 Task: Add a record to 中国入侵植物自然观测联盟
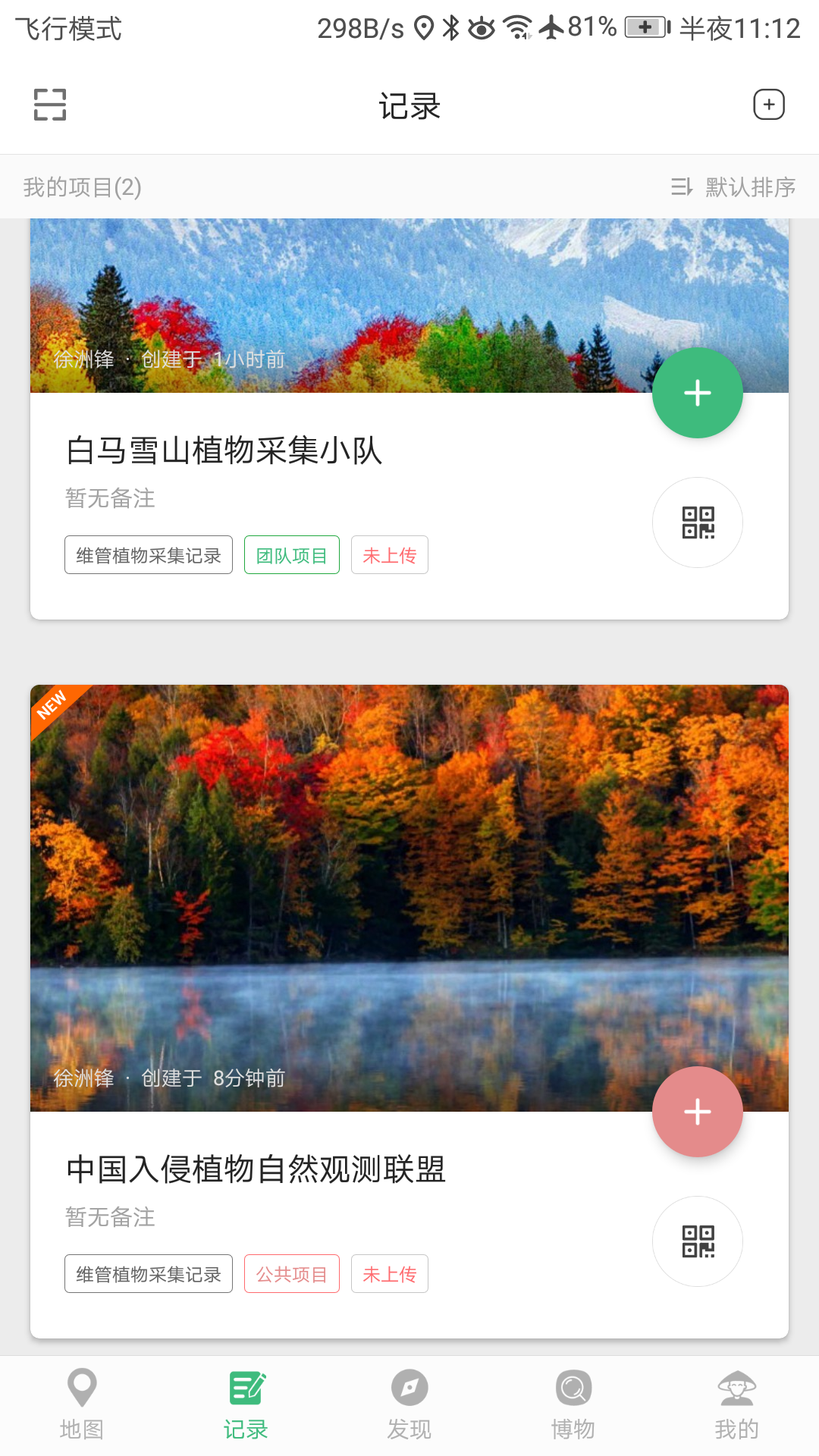point(697,1112)
